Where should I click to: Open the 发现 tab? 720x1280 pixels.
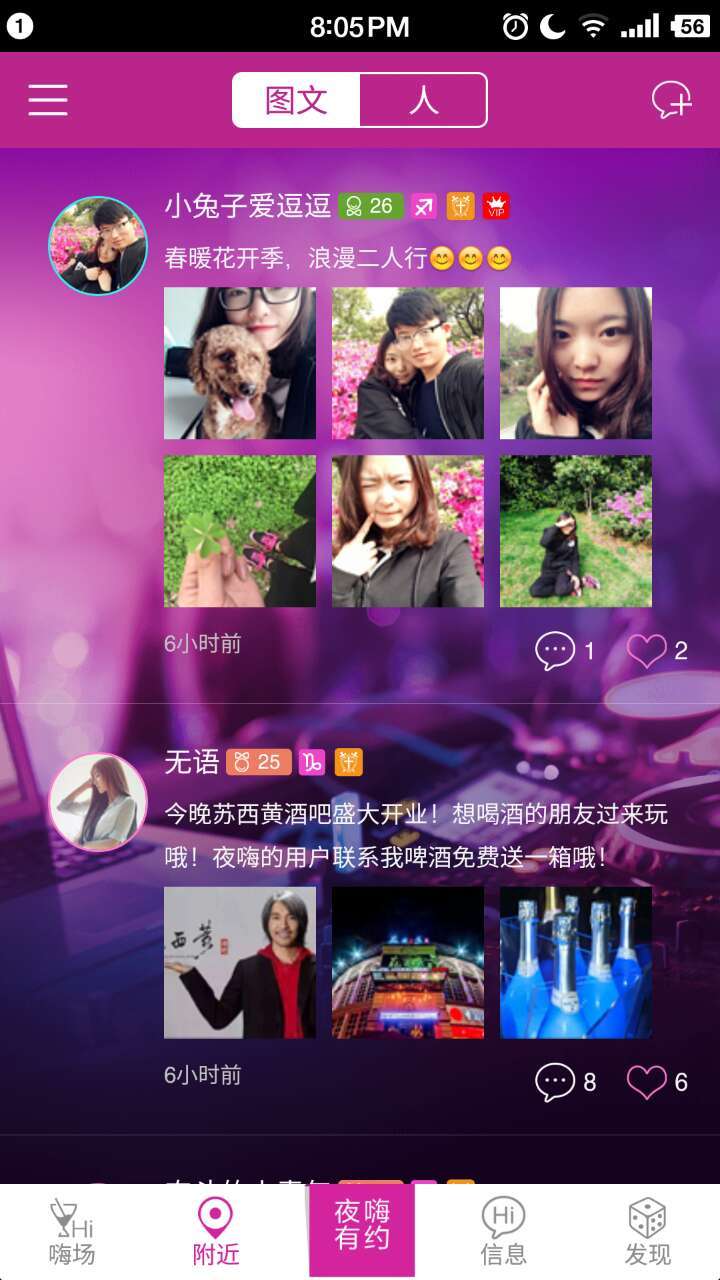pos(648,1232)
